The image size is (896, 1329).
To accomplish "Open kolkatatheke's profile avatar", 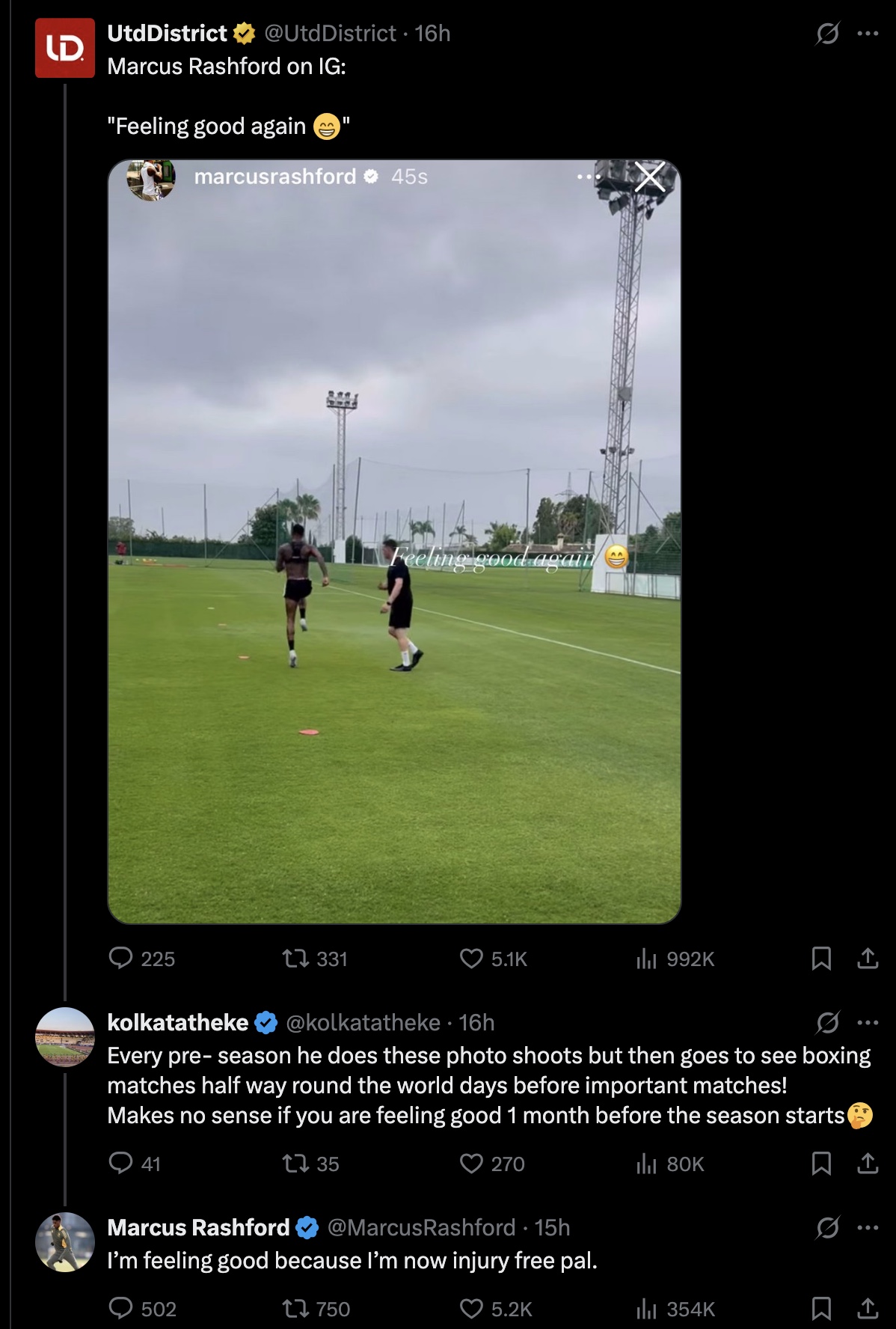I will pyautogui.click(x=65, y=1037).
